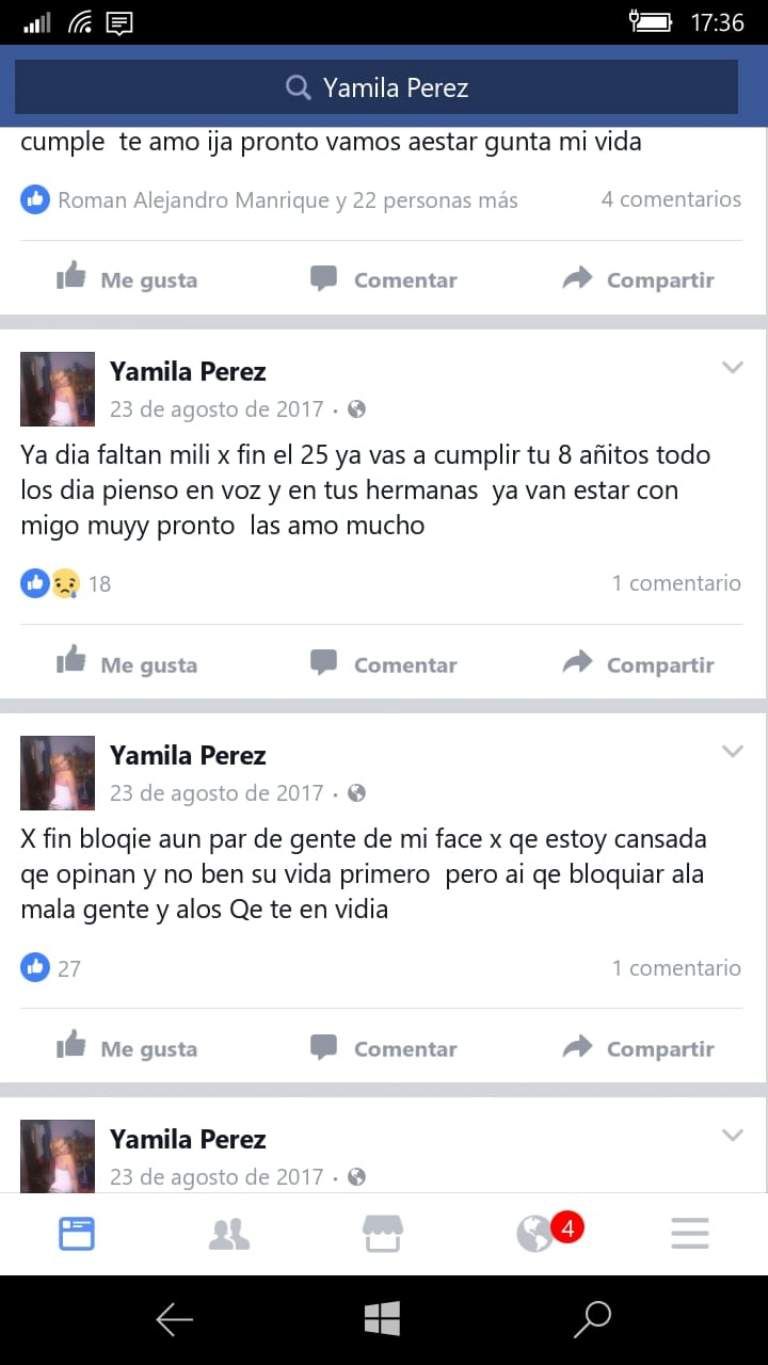This screenshot has width=768, height=1365.
Task: Like the post about 8 añitos
Action: click(127, 665)
